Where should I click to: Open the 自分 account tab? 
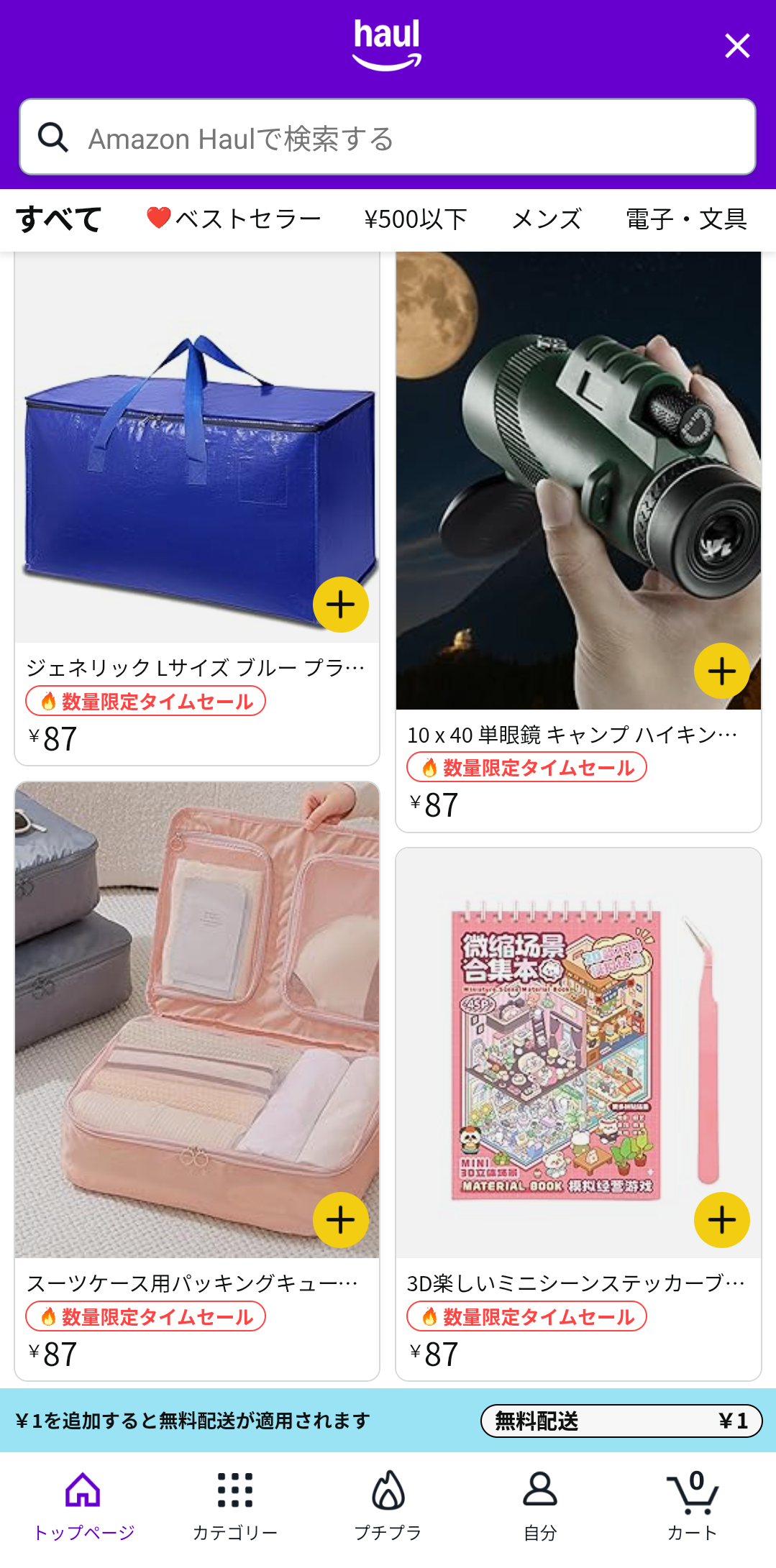pyautogui.click(x=540, y=1504)
